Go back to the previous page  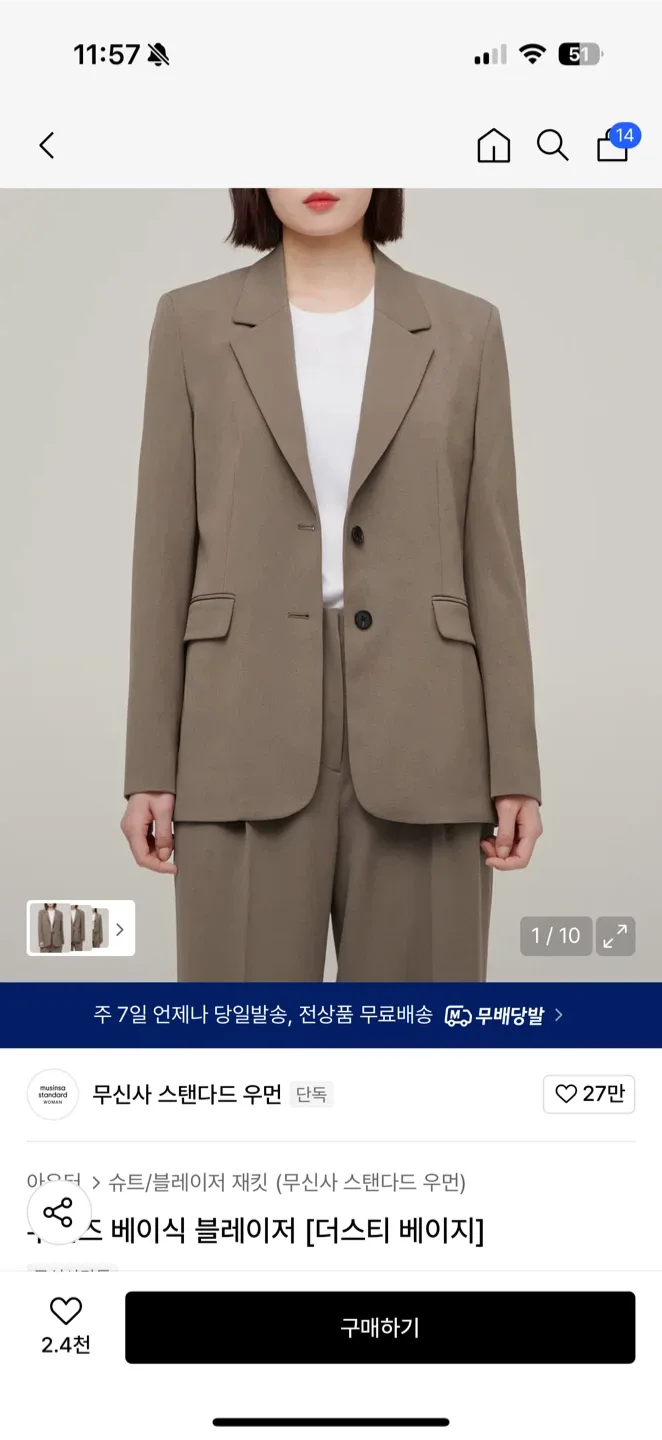(x=46, y=146)
